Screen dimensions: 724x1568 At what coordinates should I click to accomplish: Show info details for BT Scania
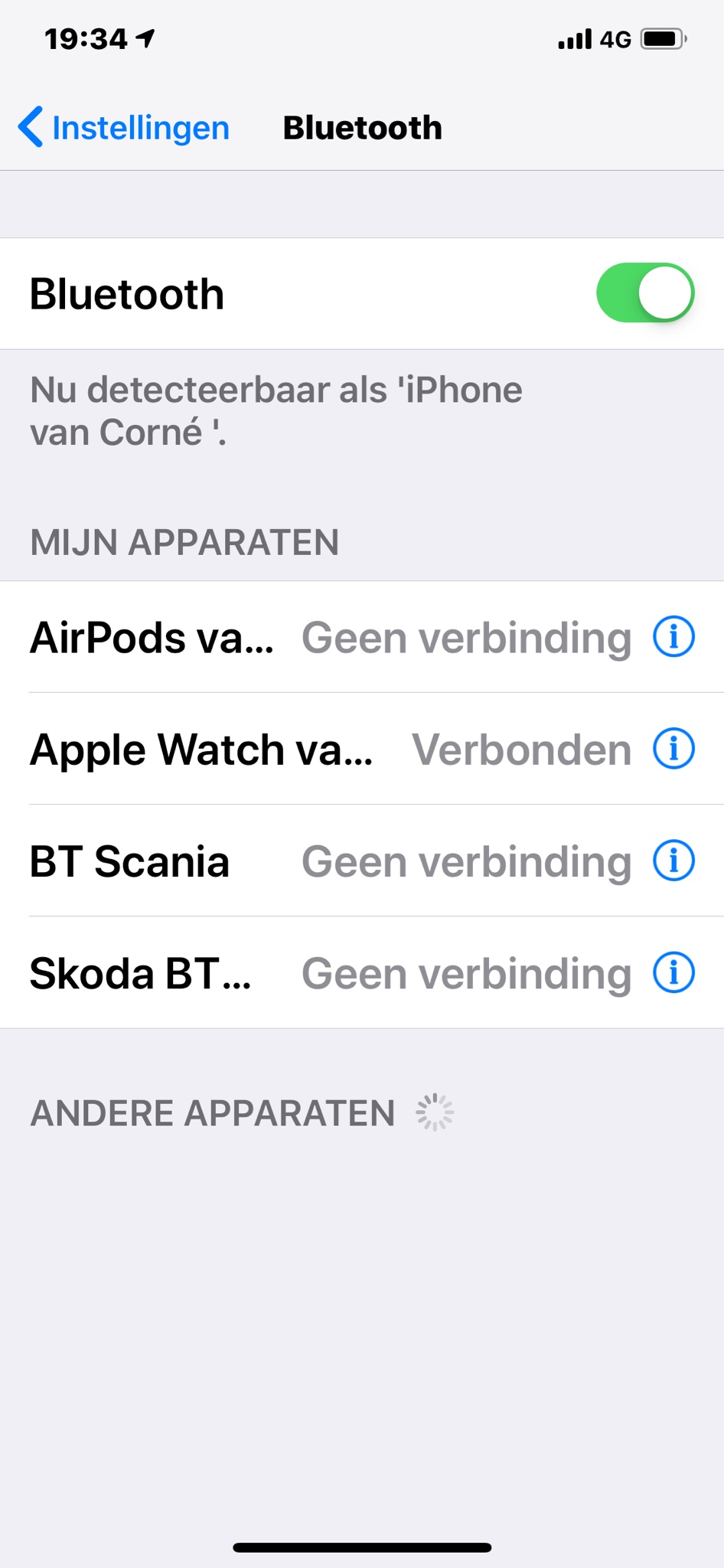[673, 861]
